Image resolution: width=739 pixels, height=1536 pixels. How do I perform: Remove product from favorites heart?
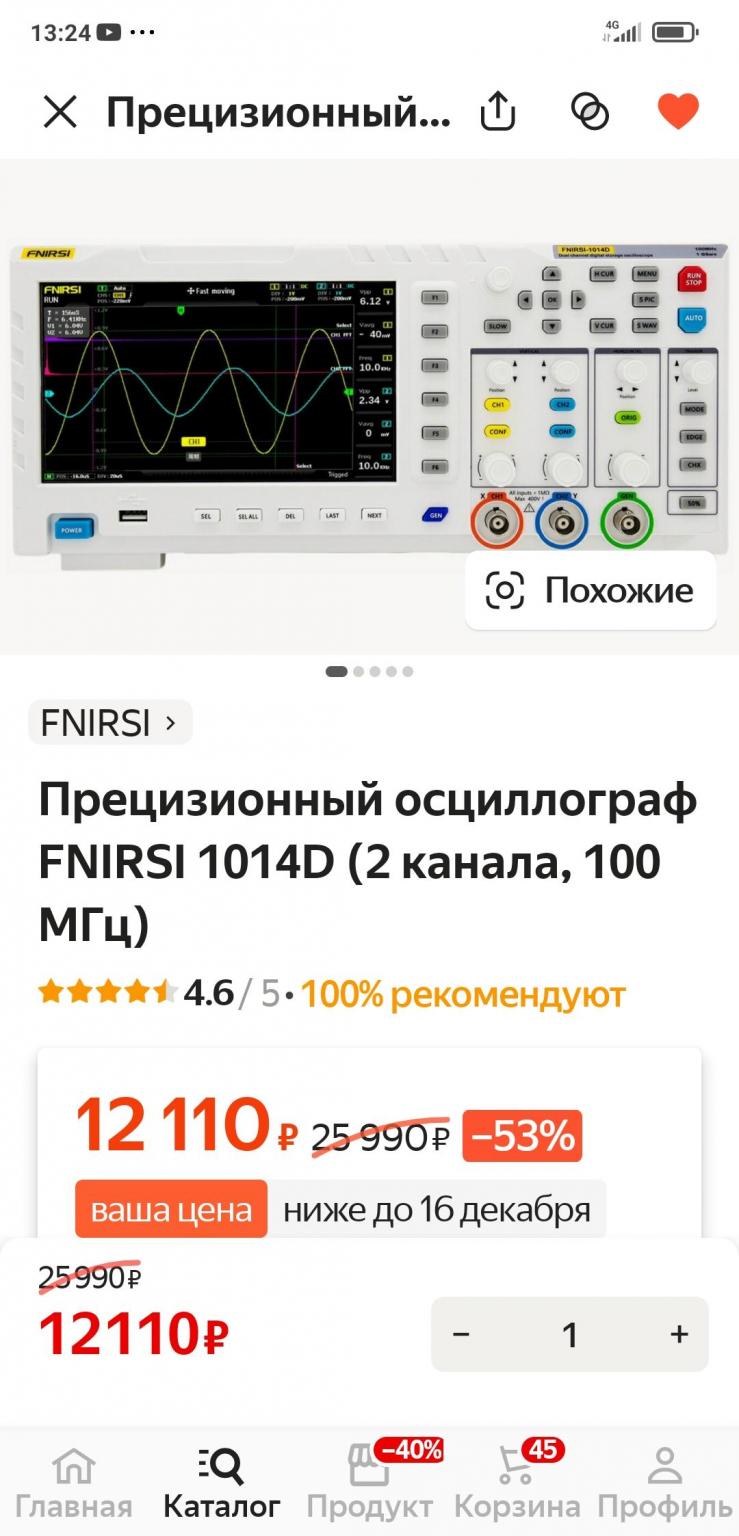tap(678, 112)
